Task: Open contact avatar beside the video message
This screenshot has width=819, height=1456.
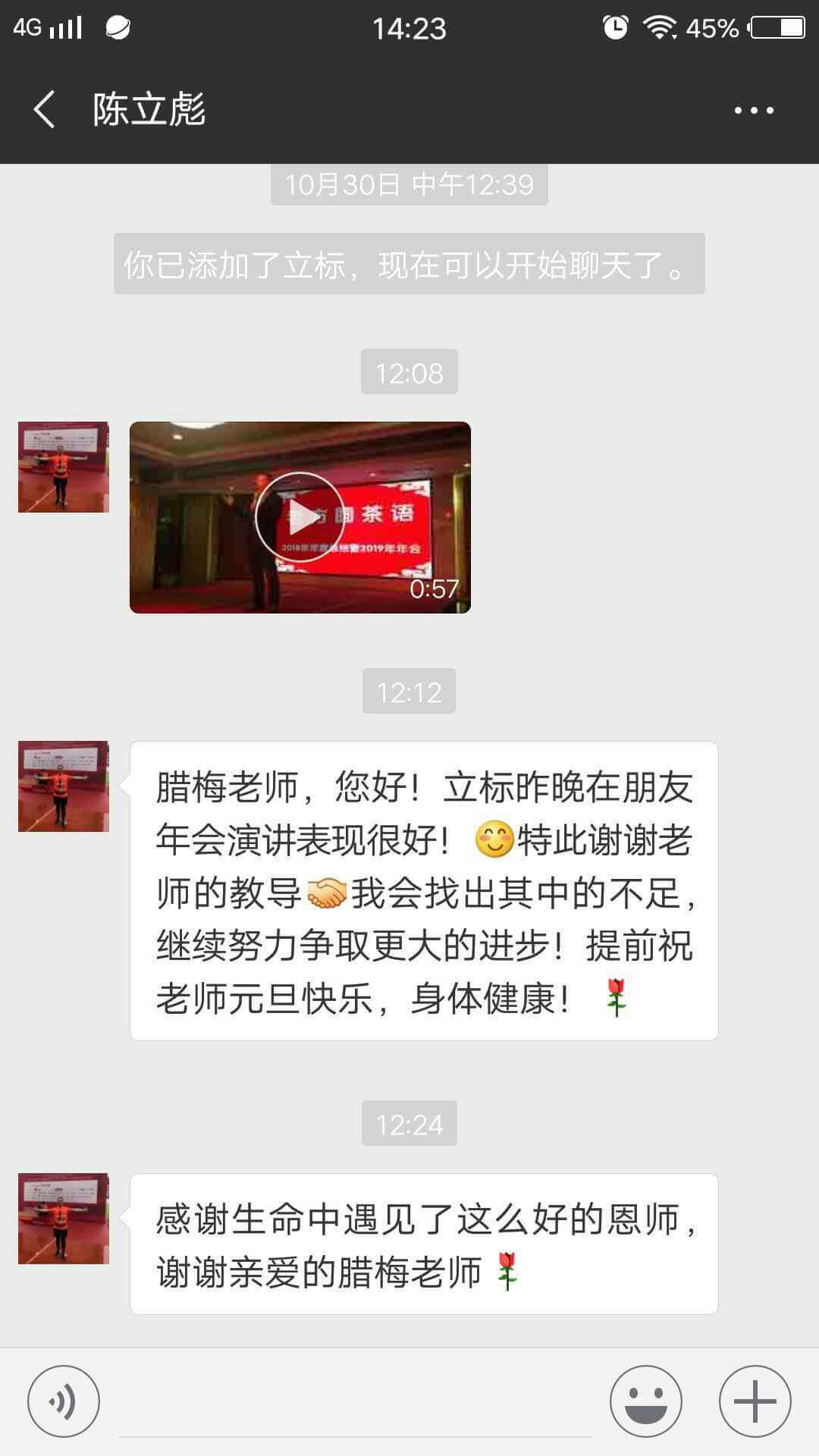Action: (64, 467)
